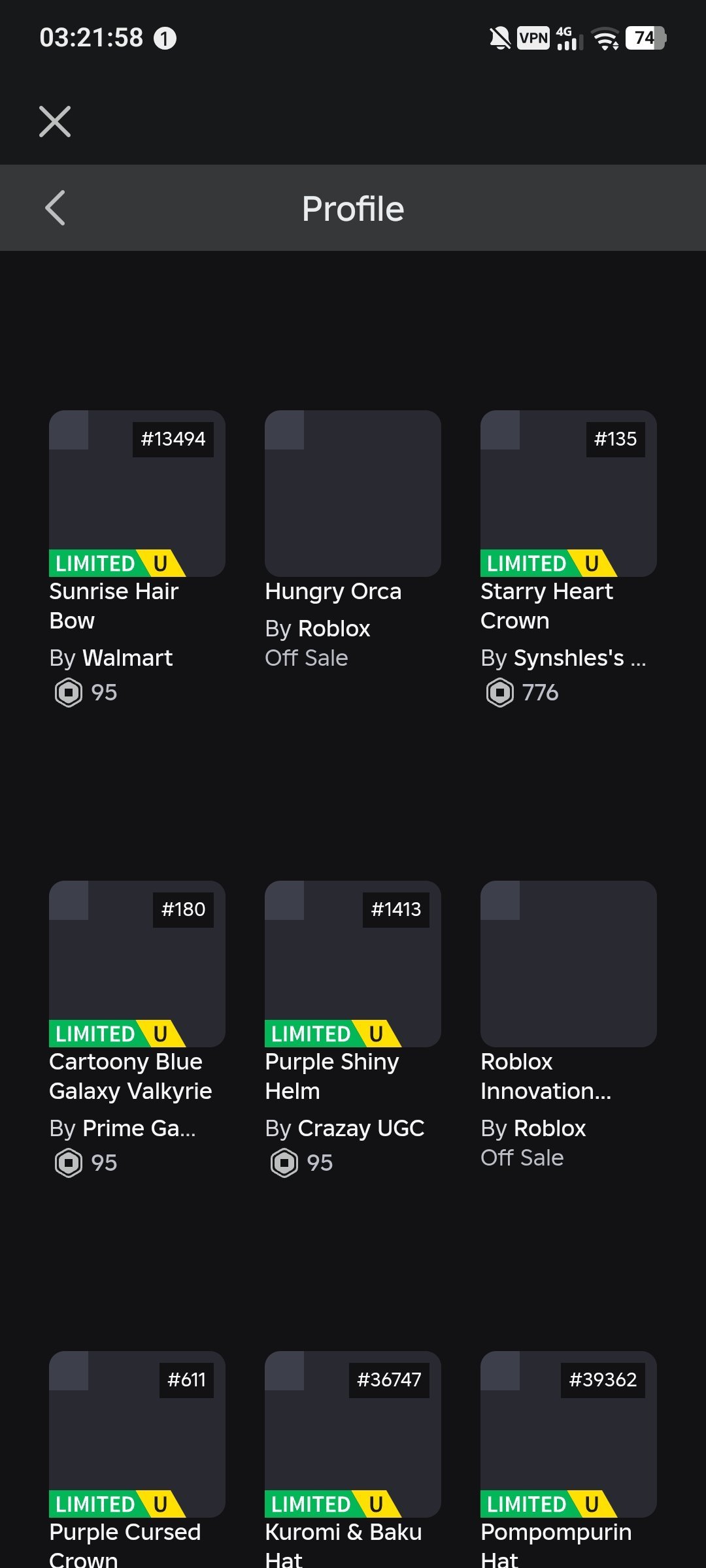
Task: View the Roblox Innovation item
Action: [569, 964]
